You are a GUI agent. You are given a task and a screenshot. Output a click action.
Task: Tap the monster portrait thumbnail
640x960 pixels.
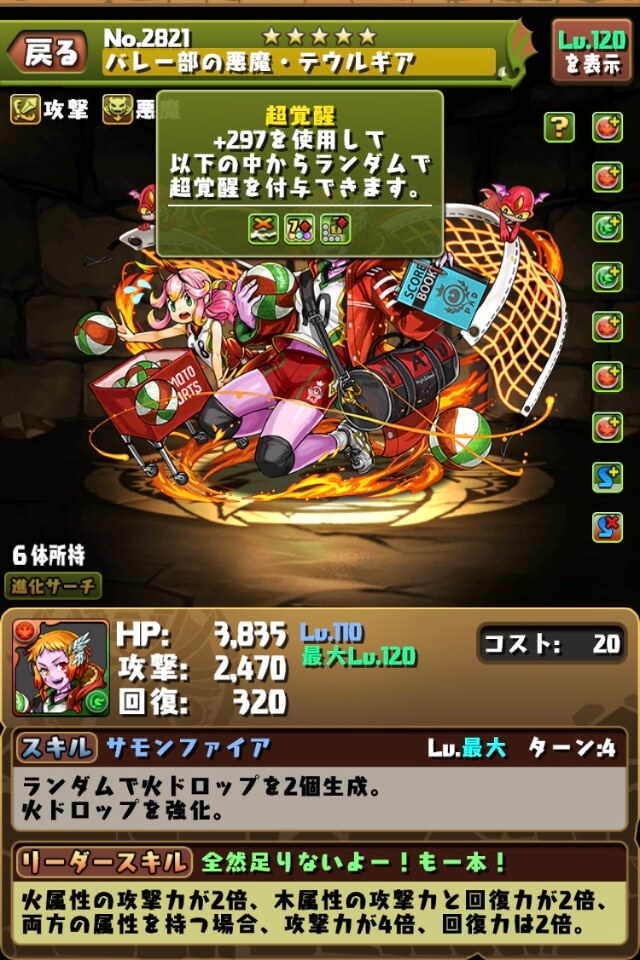click(x=61, y=667)
